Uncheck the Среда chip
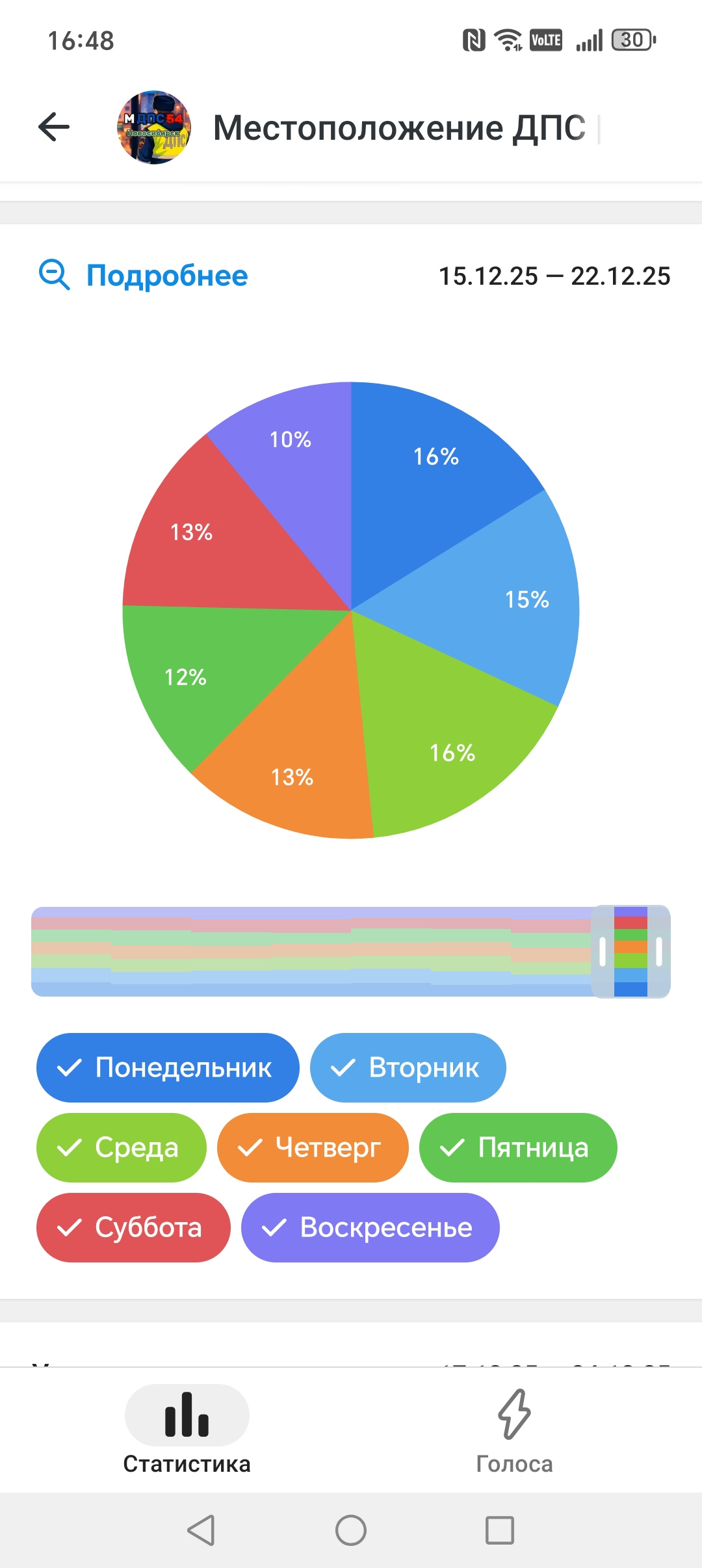Screen dimensions: 702x1568 (x=121, y=1147)
